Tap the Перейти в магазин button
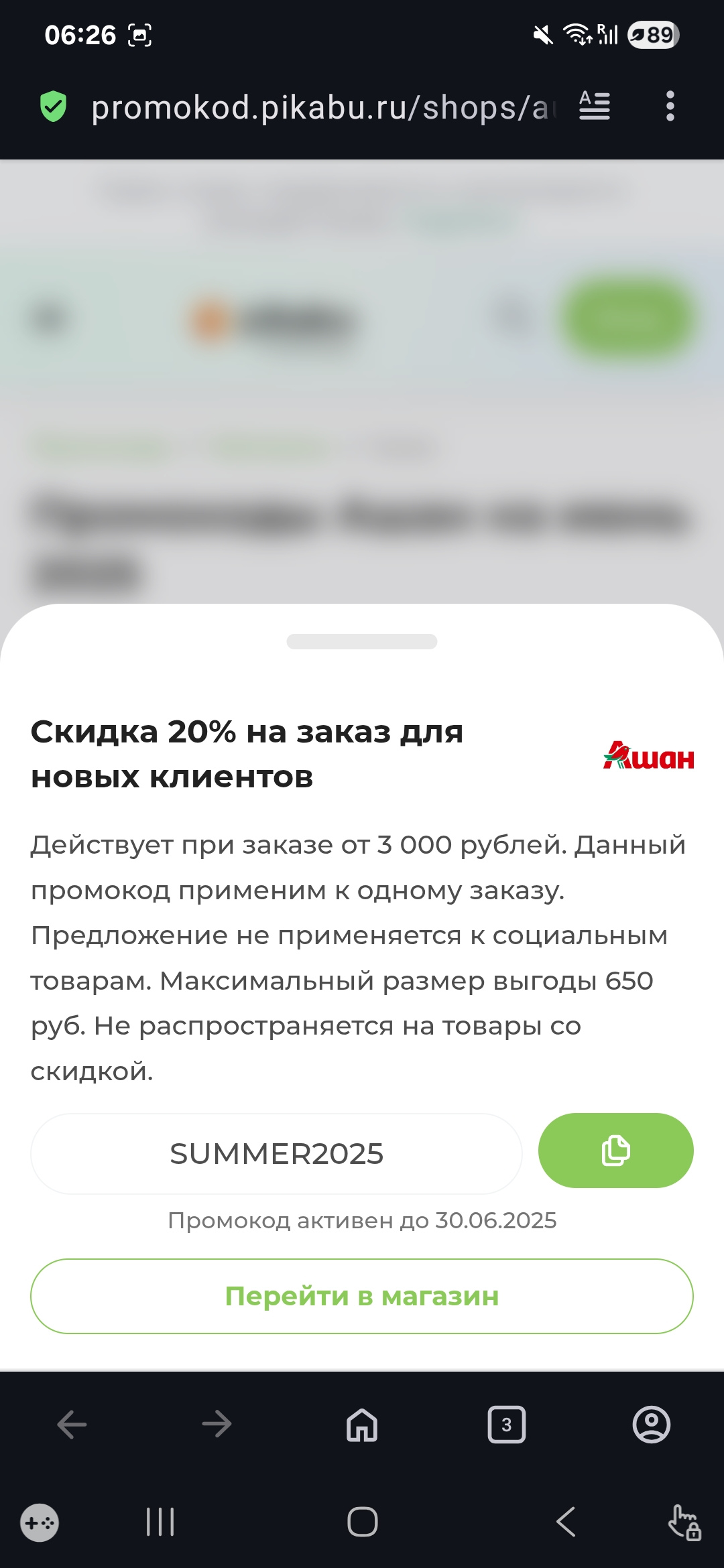This screenshot has height=1568, width=724. pyautogui.click(x=362, y=1296)
